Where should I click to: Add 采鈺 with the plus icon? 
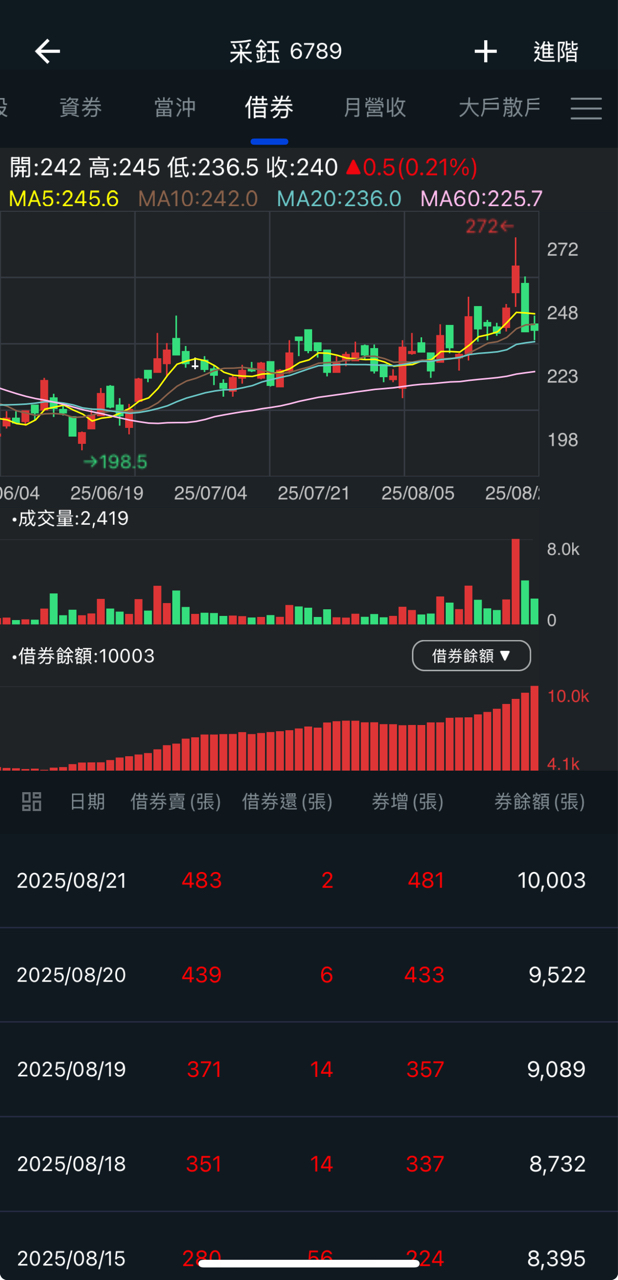tap(485, 52)
